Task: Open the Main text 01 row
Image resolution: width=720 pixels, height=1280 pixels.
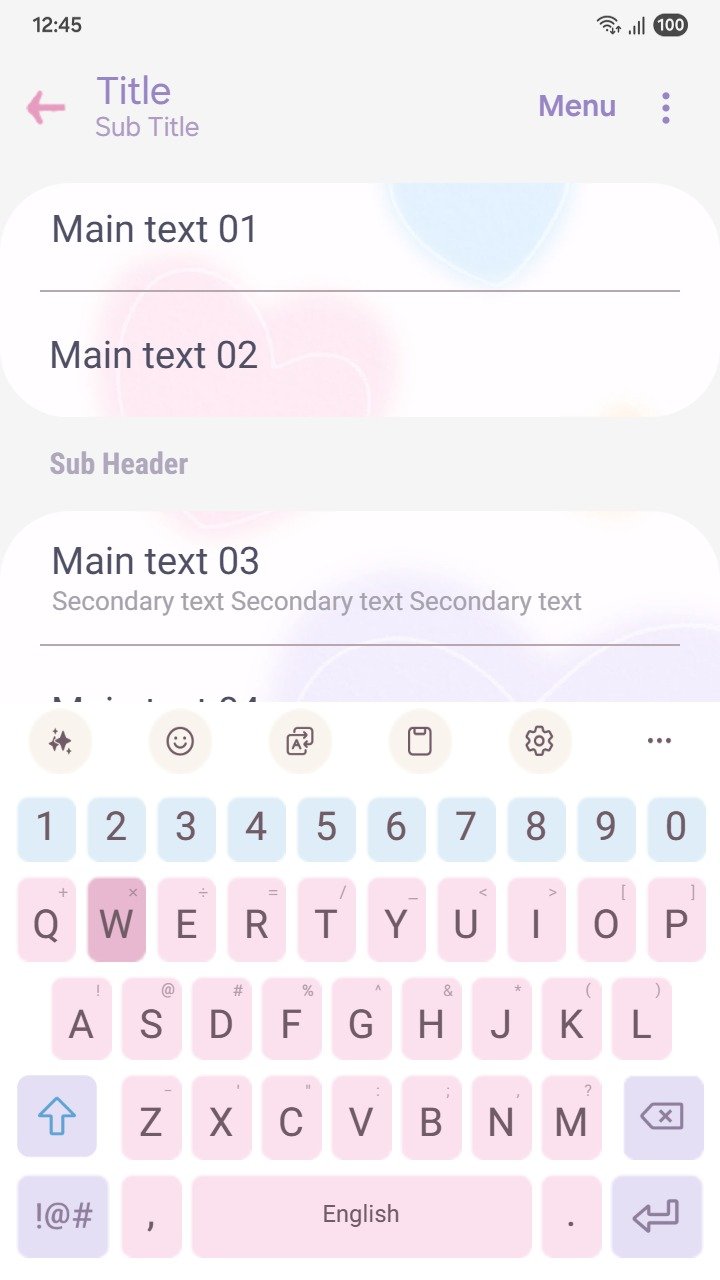Action: tap(360, 230)
